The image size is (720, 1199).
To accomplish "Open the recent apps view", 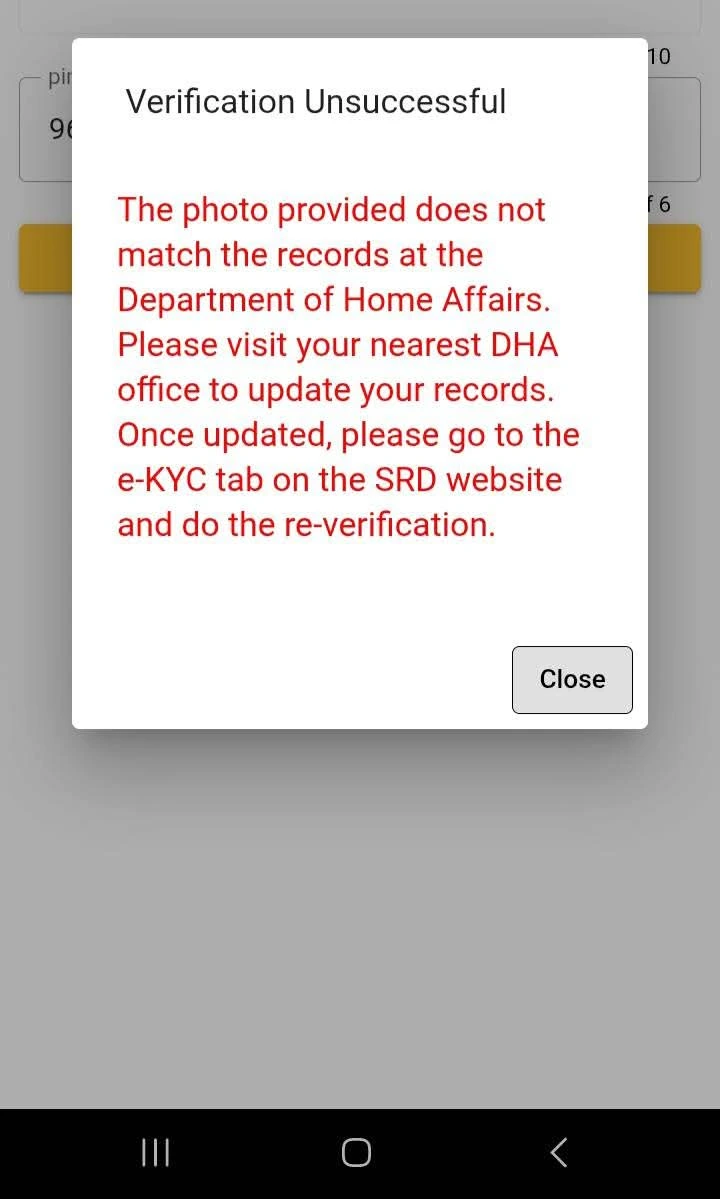I will pyautogui.click(x=155, y=1152).
